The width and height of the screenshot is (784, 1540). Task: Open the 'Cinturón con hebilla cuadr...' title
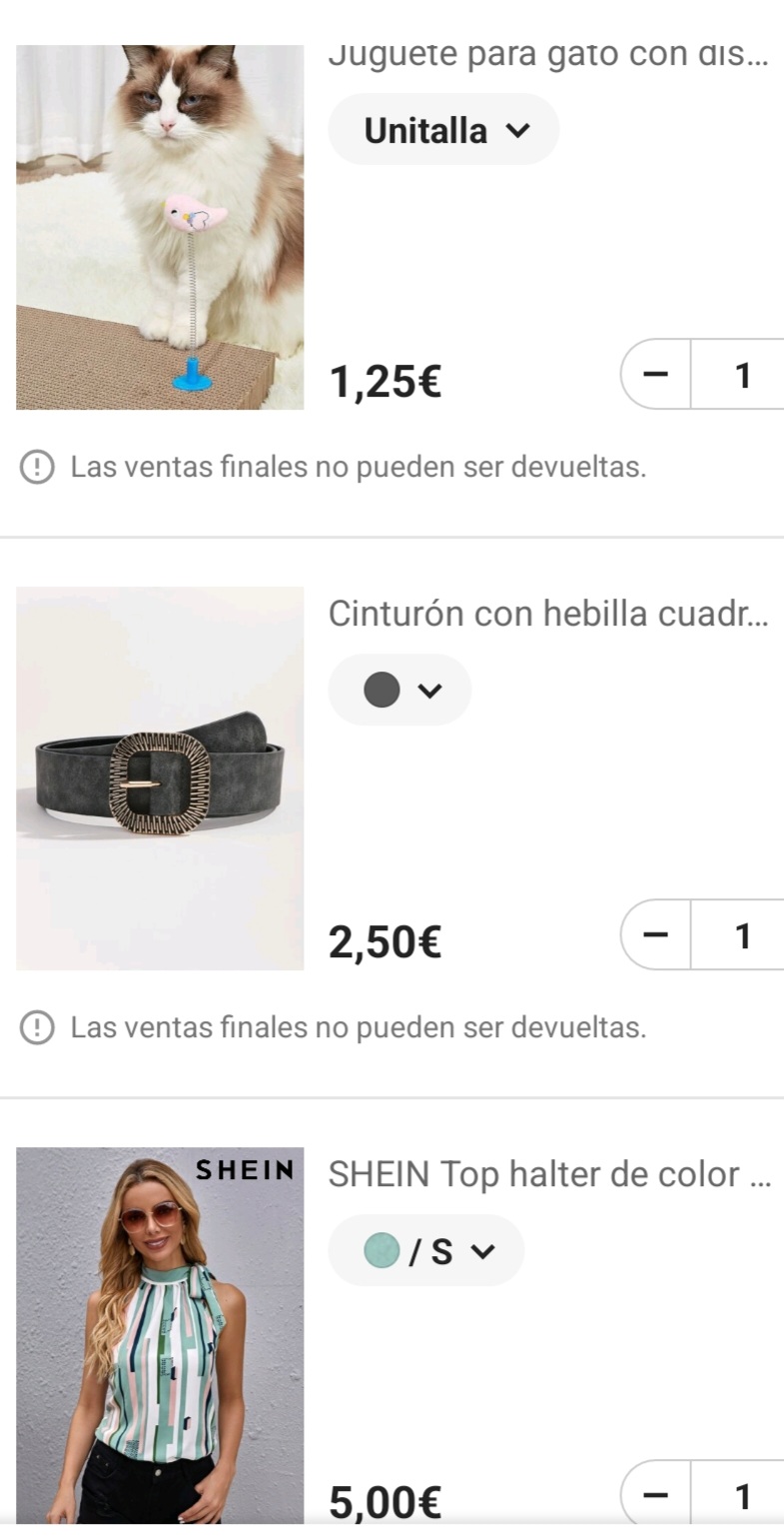coord(547,613)
